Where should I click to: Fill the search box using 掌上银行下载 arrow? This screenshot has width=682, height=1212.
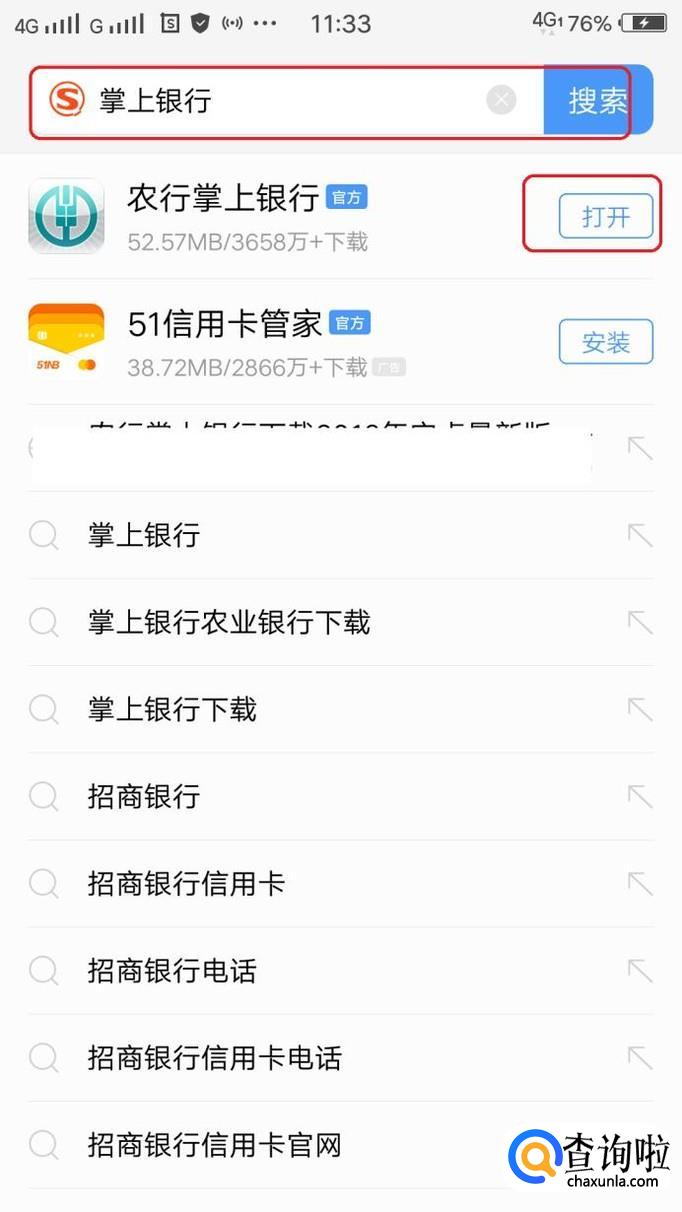tap(639, 709)
